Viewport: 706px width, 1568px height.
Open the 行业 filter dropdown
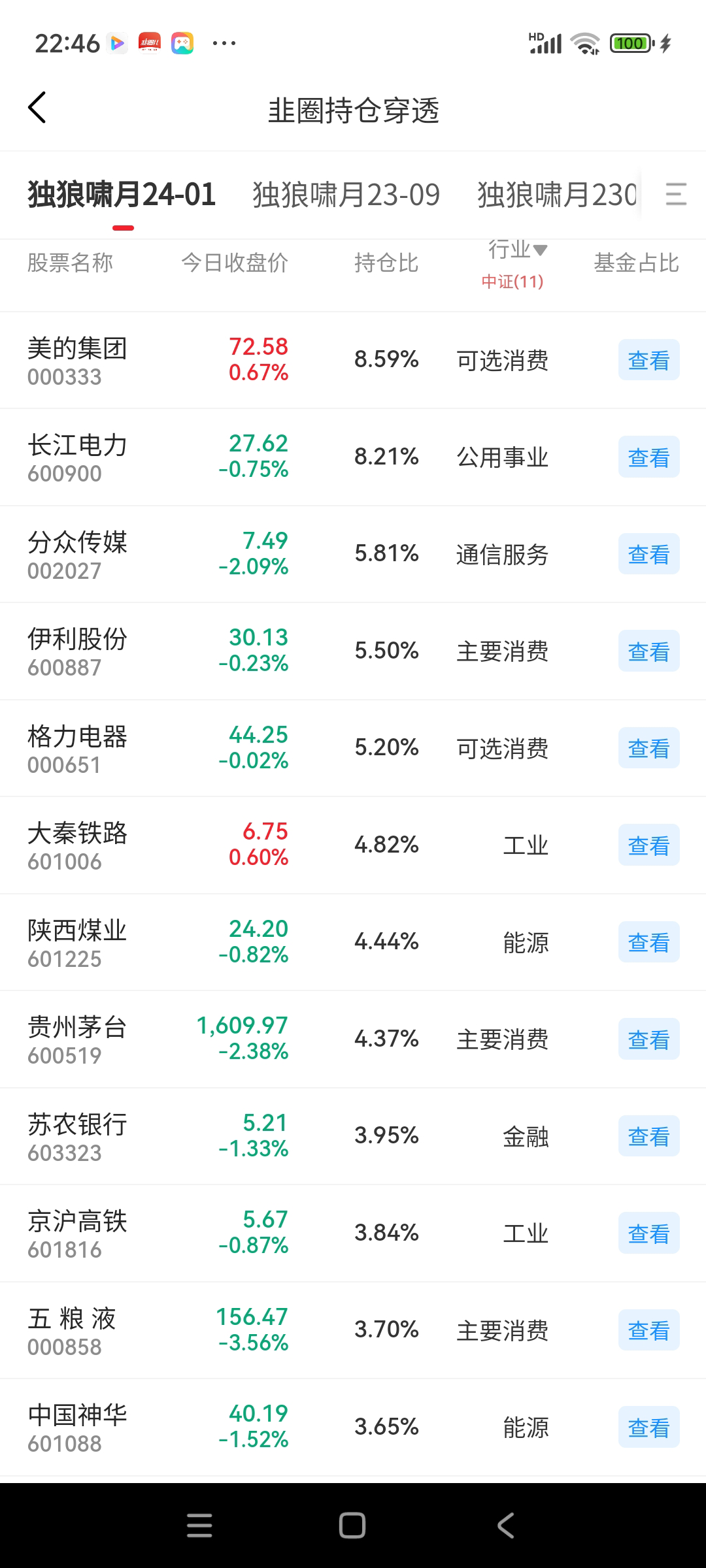(x=518, y=250)
